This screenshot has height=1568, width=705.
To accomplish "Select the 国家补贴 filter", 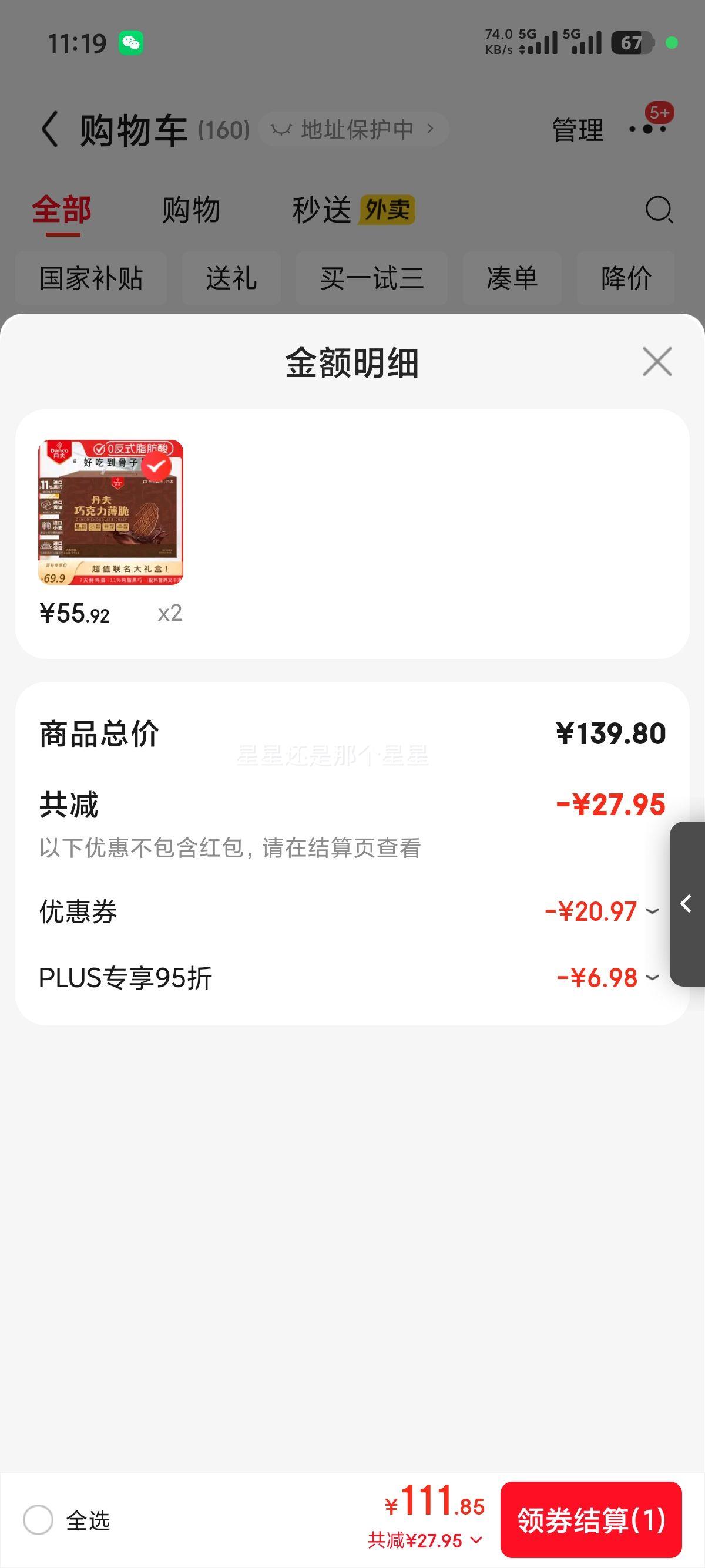I will 90,279.
